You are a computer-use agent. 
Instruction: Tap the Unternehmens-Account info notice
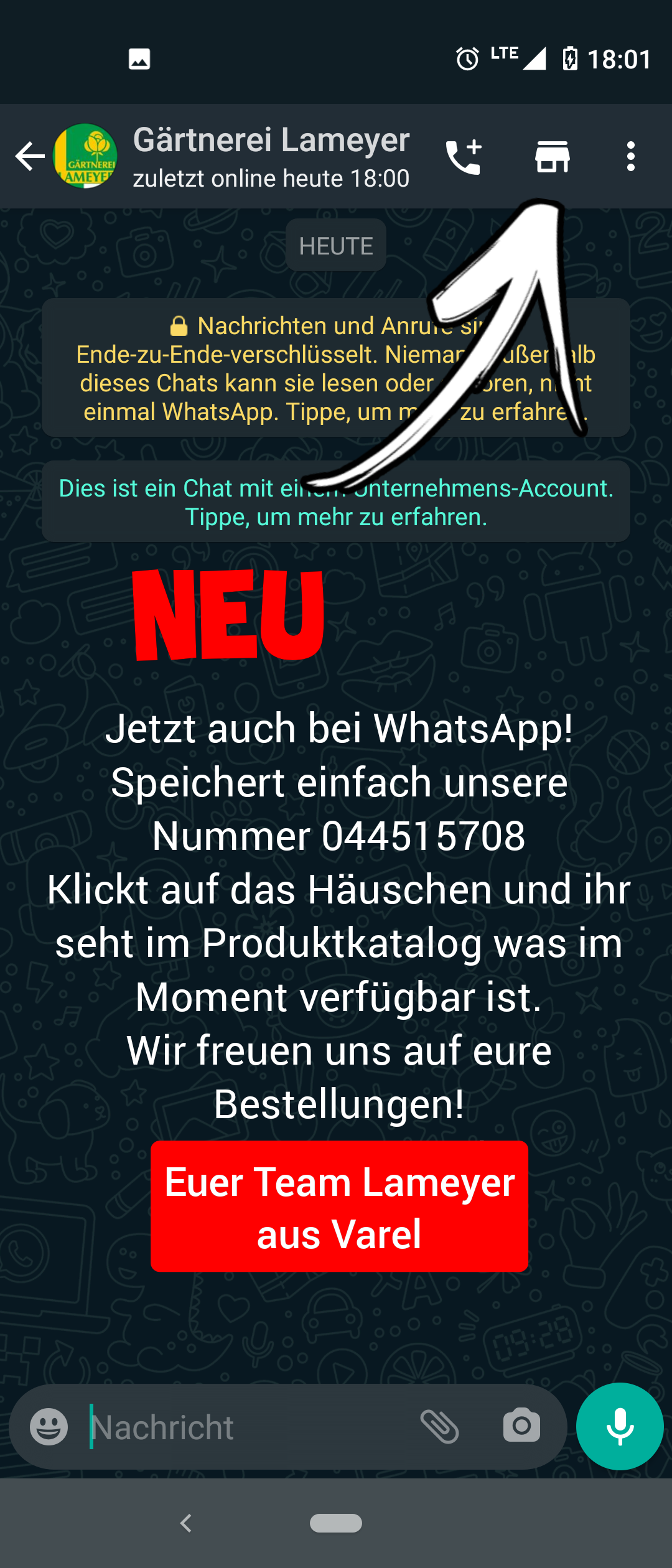[x=336, y=502]
